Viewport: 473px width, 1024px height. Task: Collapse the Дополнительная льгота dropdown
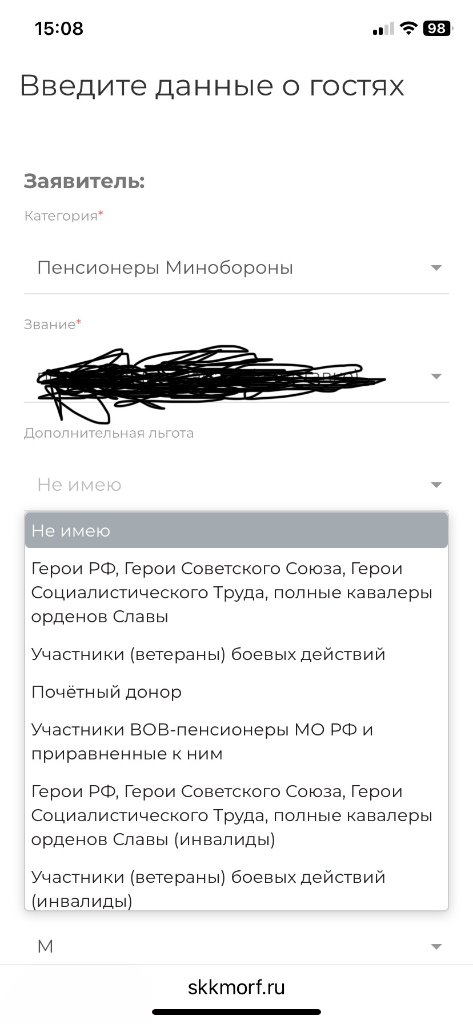[236, 485]
